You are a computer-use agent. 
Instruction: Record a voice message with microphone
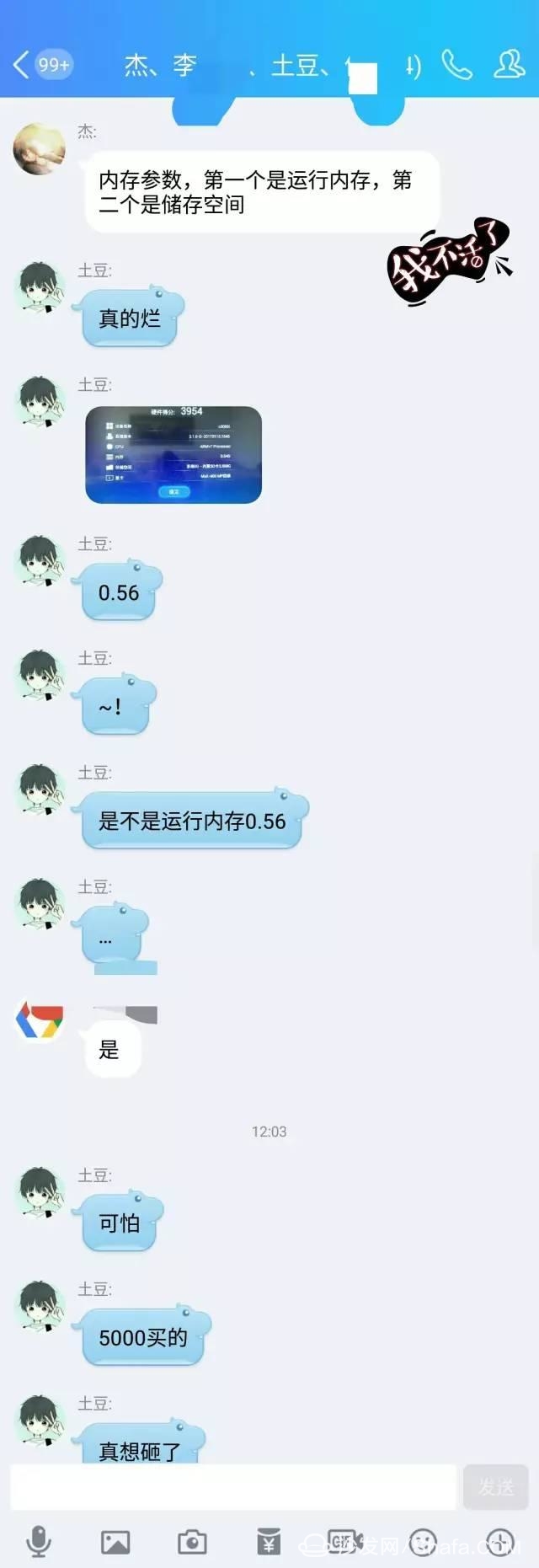(x=39, y=1542)
